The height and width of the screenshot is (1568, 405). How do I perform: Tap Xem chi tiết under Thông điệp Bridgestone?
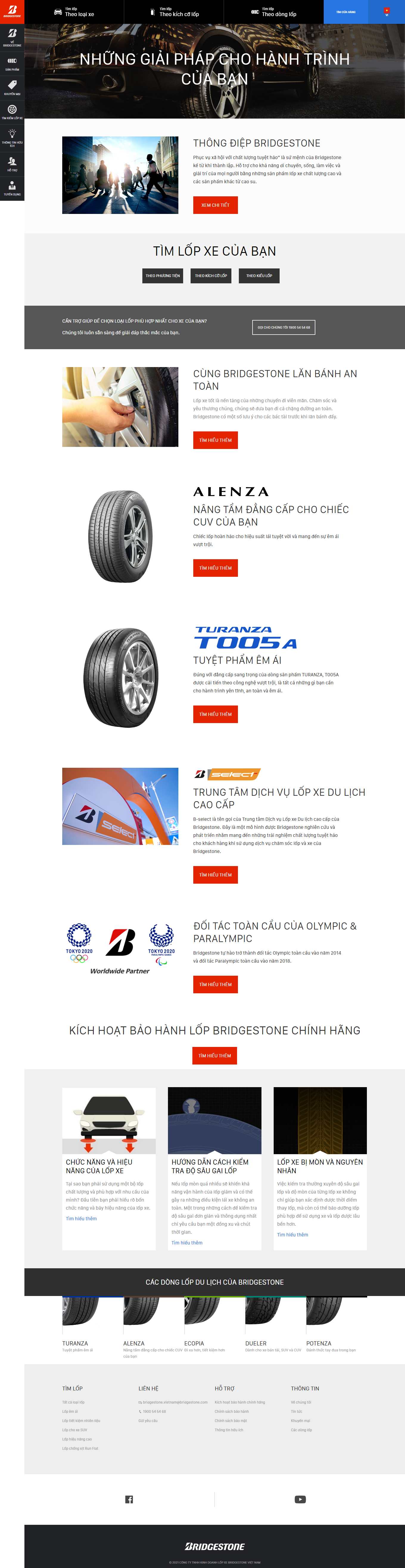215,205
